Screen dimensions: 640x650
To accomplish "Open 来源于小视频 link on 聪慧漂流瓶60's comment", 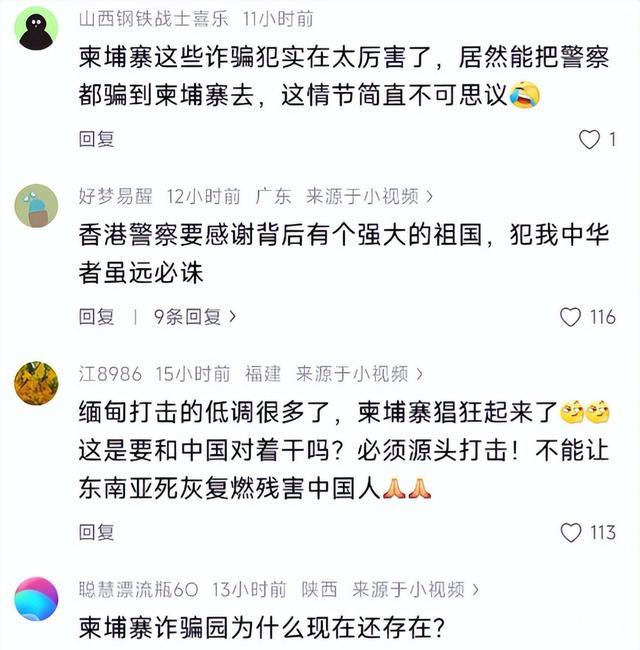I will (x=415, y=589).
